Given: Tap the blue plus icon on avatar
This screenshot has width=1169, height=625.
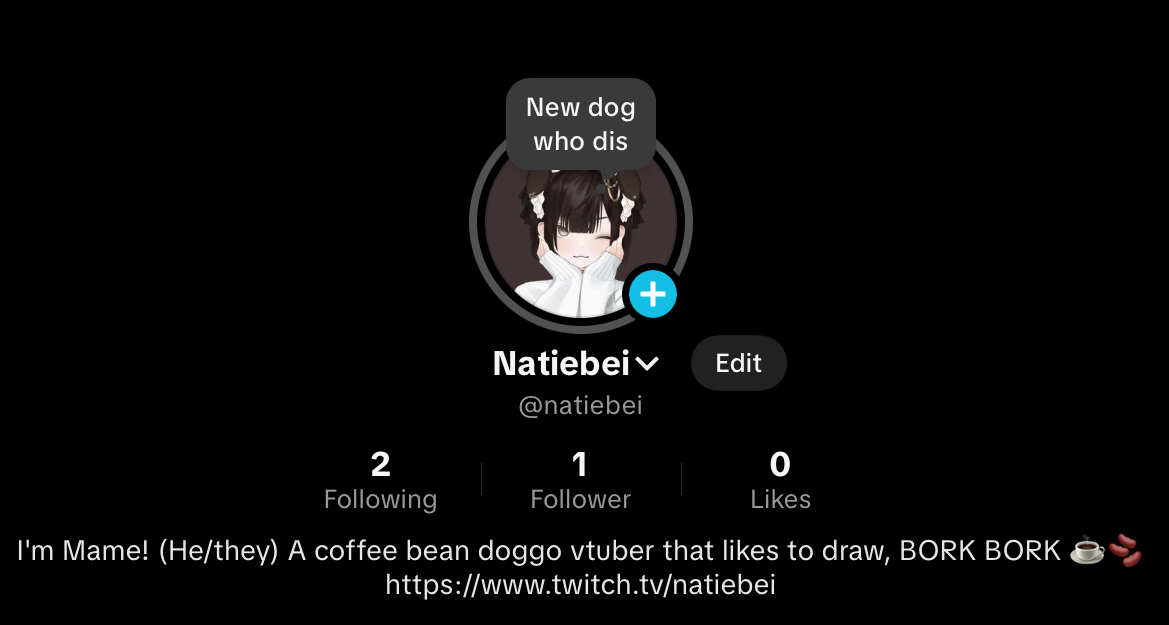Looking at the screenshot, I should click(x=652, y=294).
